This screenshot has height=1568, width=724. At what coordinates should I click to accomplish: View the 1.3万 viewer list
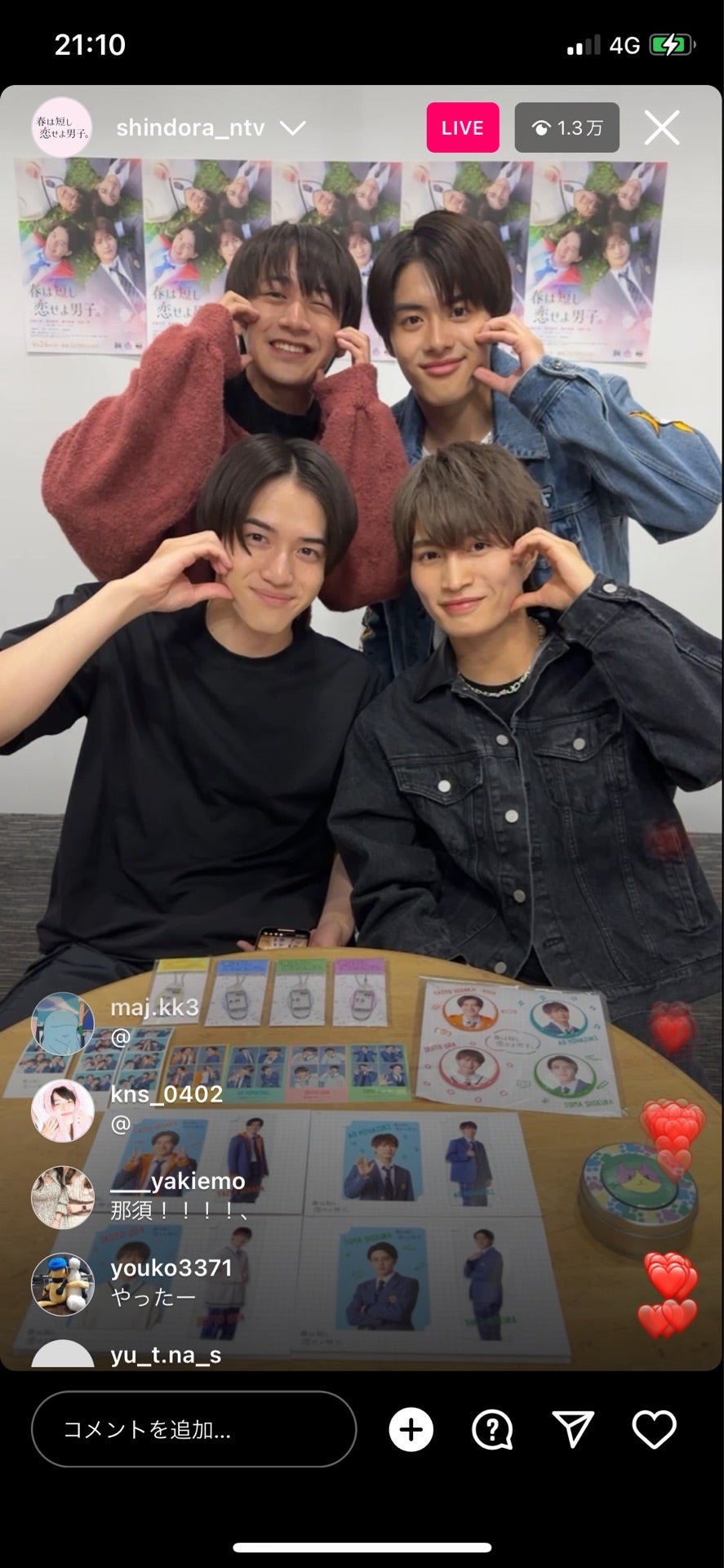click(x=566, y=128)
